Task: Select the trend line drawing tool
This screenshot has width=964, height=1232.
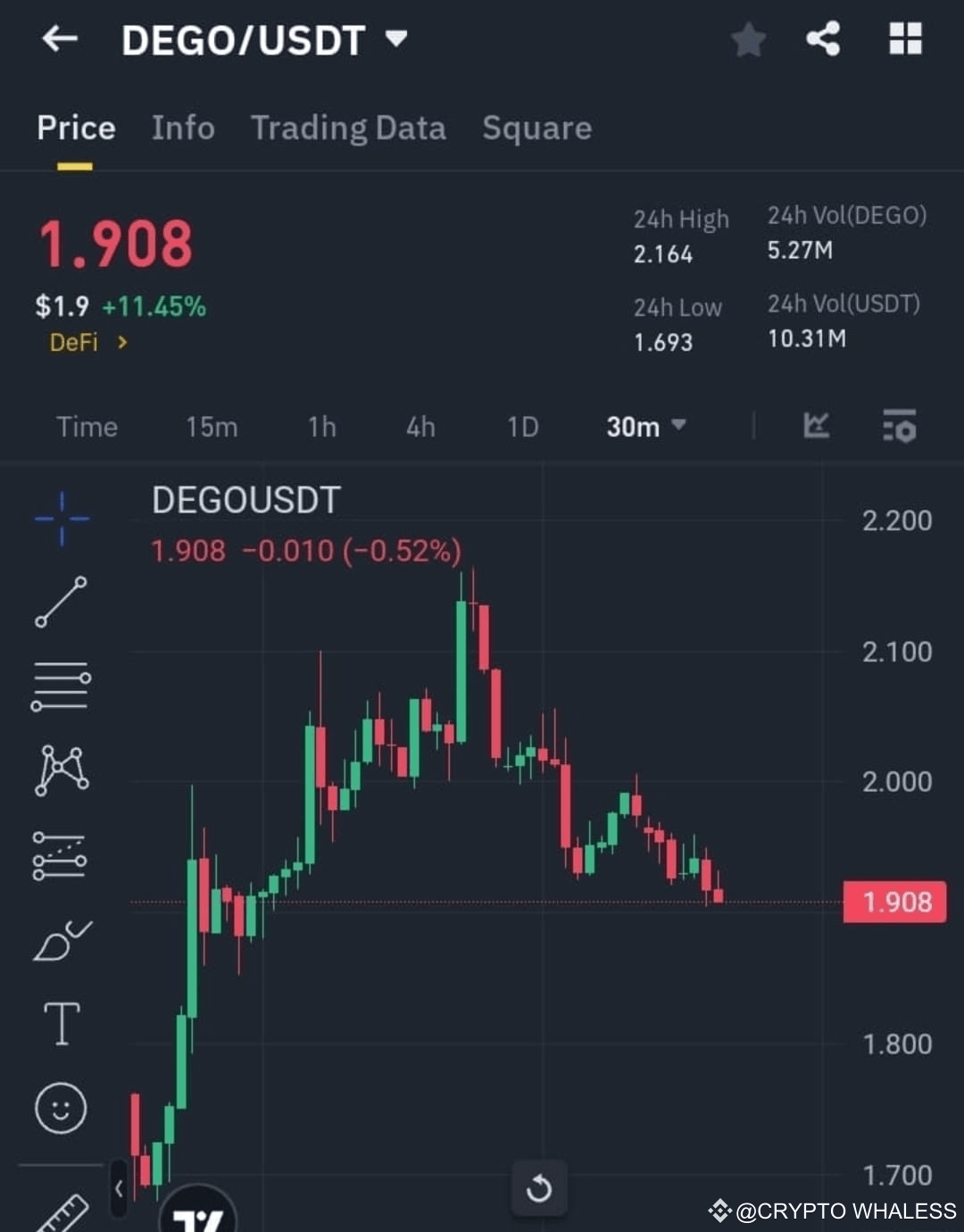Action: click(61, 603)
